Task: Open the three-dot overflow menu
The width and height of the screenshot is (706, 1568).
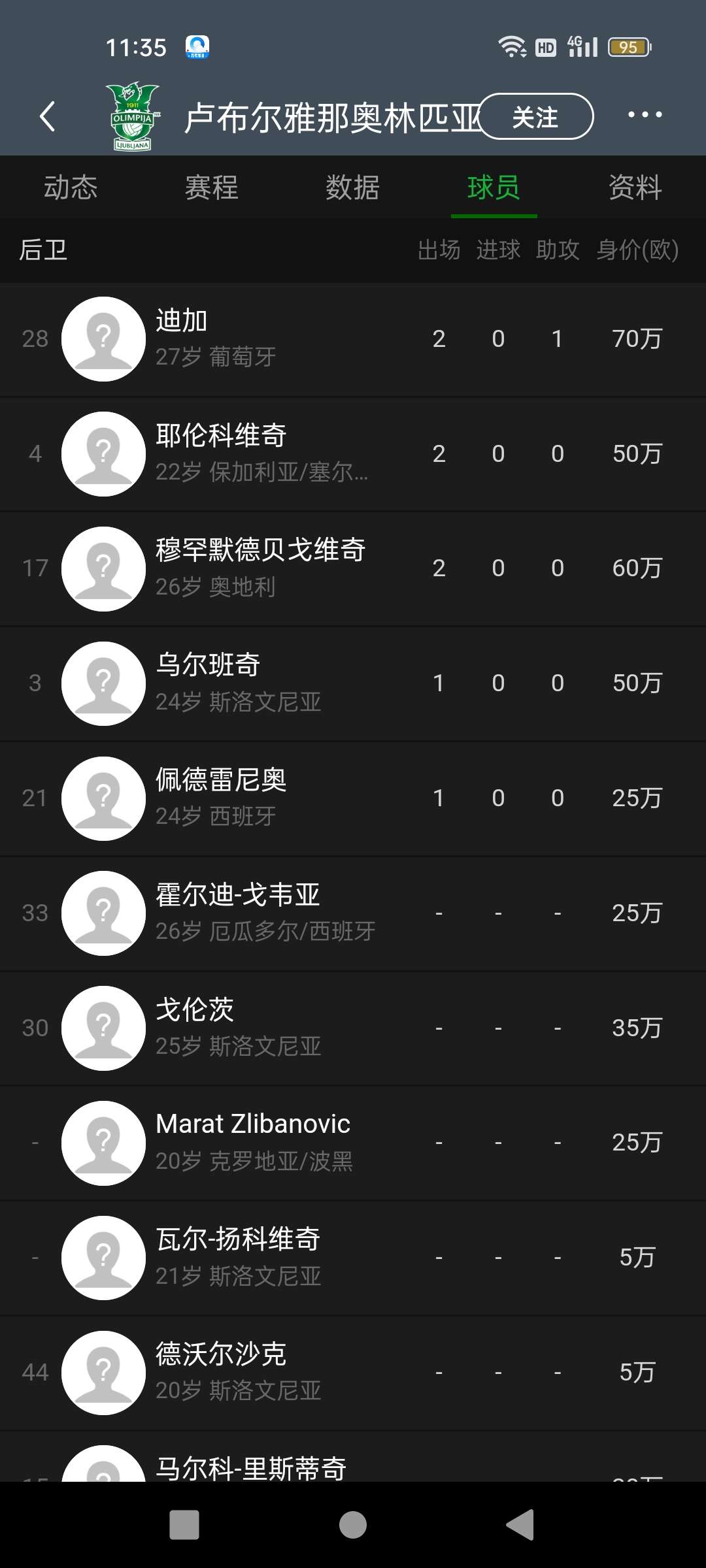Action: point(645,115)
